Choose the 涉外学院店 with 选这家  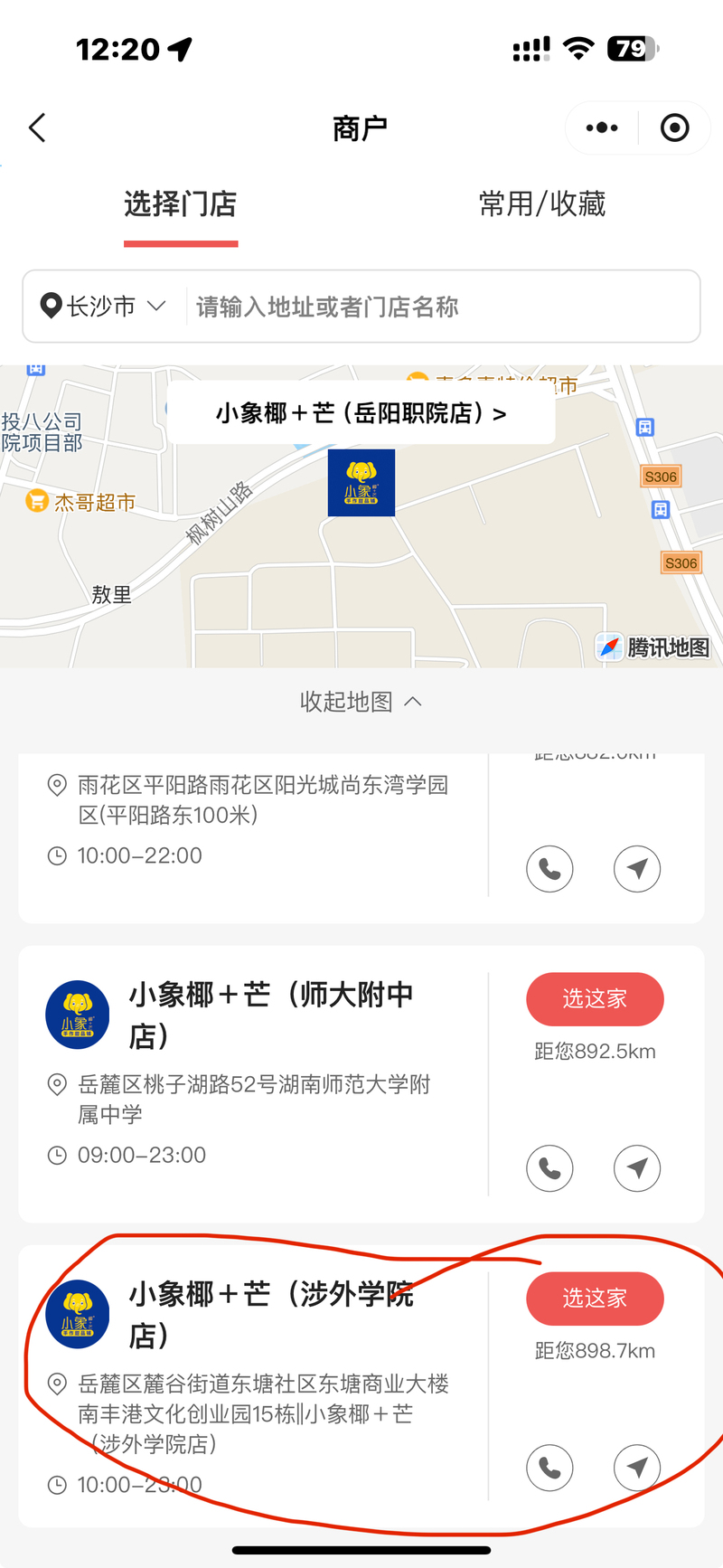[x=595, y=1299]
